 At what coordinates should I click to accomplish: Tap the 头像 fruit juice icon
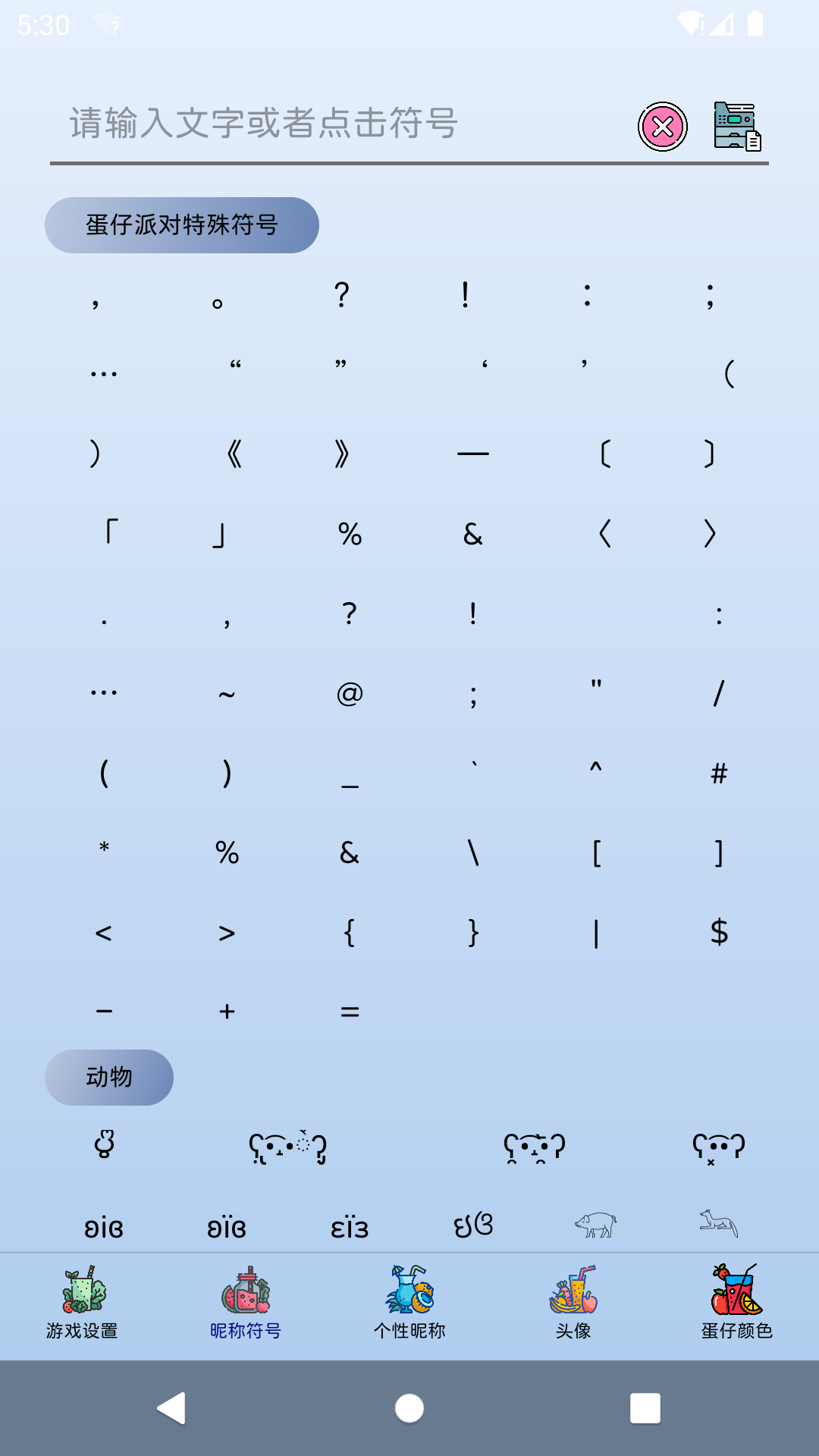click(x=573, y=1299)
